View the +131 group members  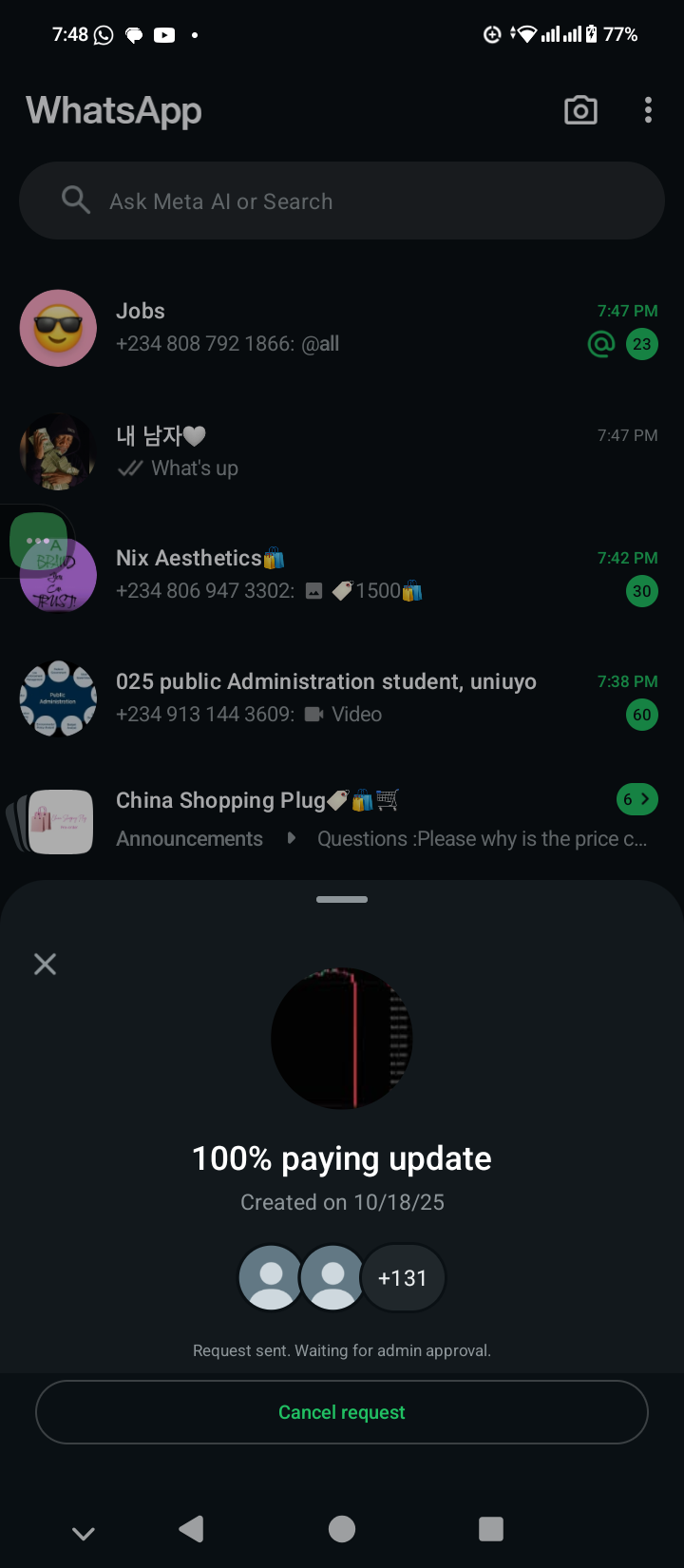tap(403, 1278)
